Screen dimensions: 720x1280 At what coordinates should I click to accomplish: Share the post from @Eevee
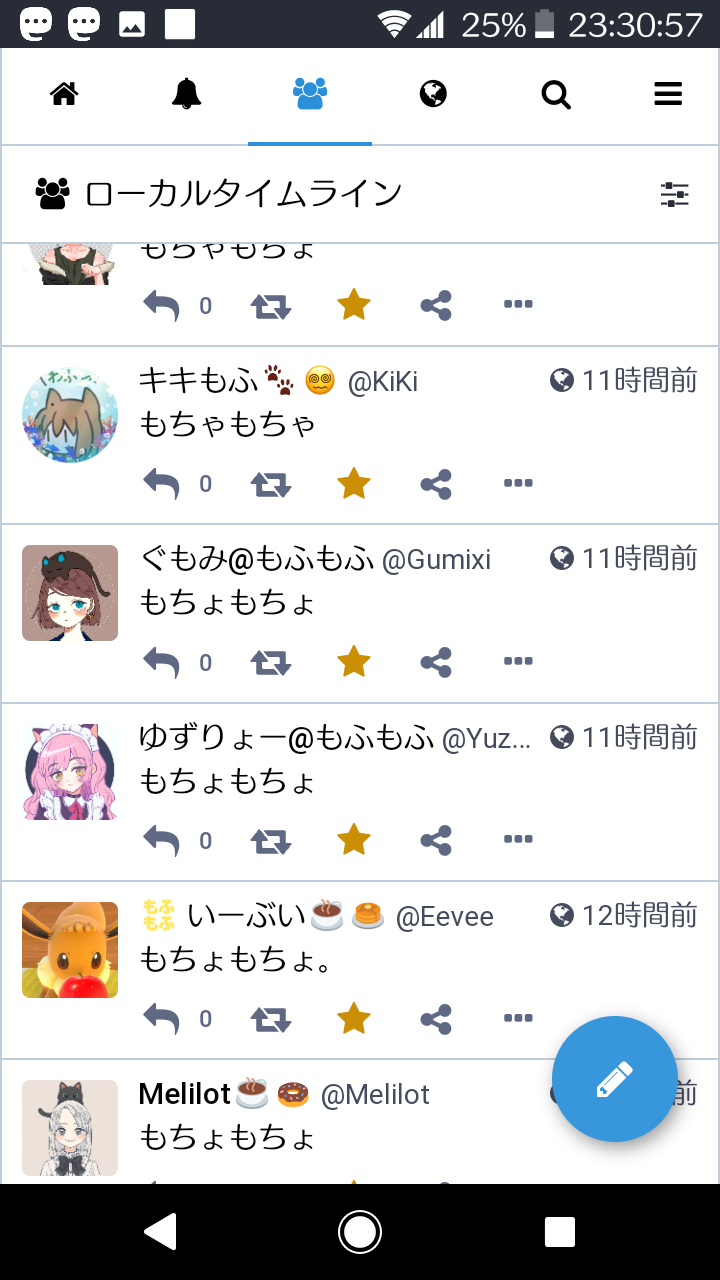point(436,1019)
